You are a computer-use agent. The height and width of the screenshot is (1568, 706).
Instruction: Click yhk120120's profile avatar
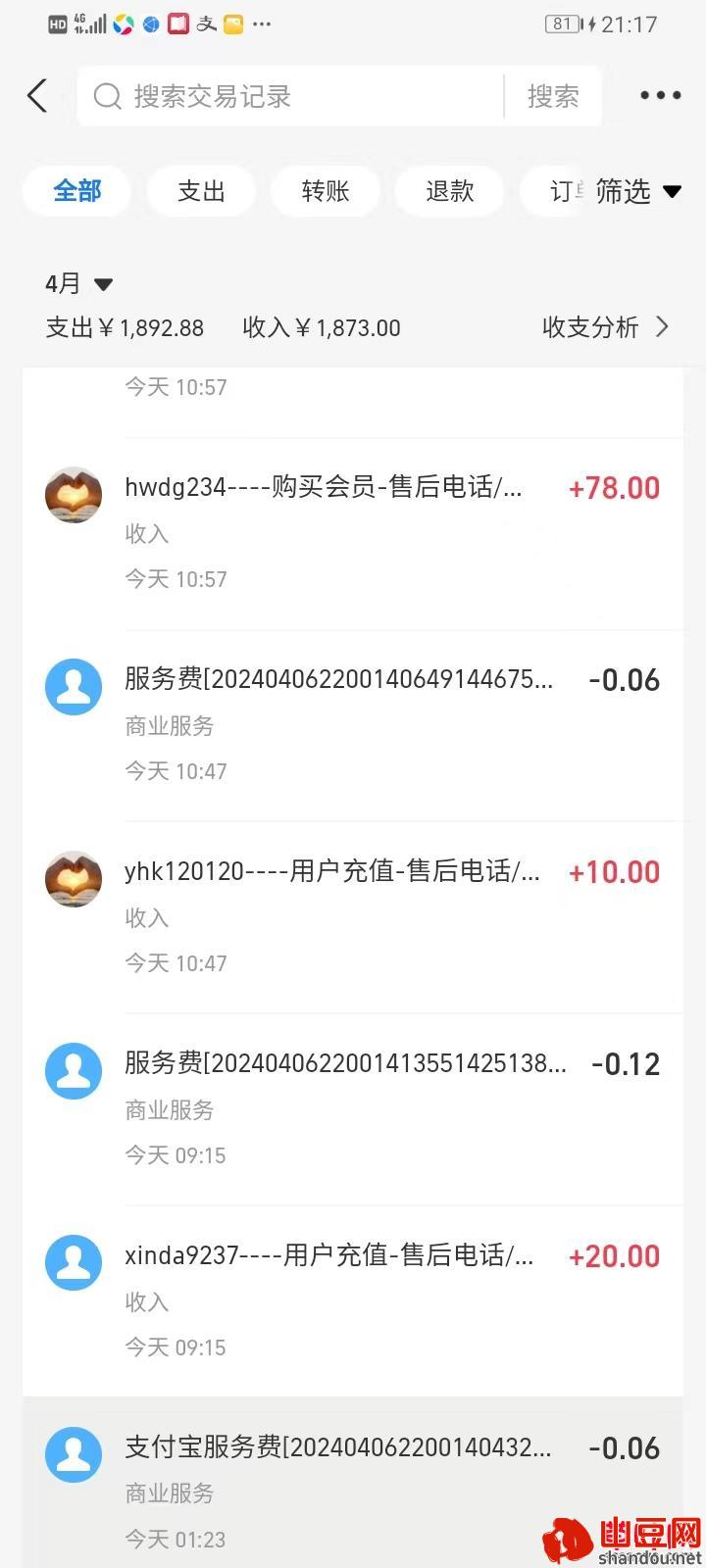73,879
